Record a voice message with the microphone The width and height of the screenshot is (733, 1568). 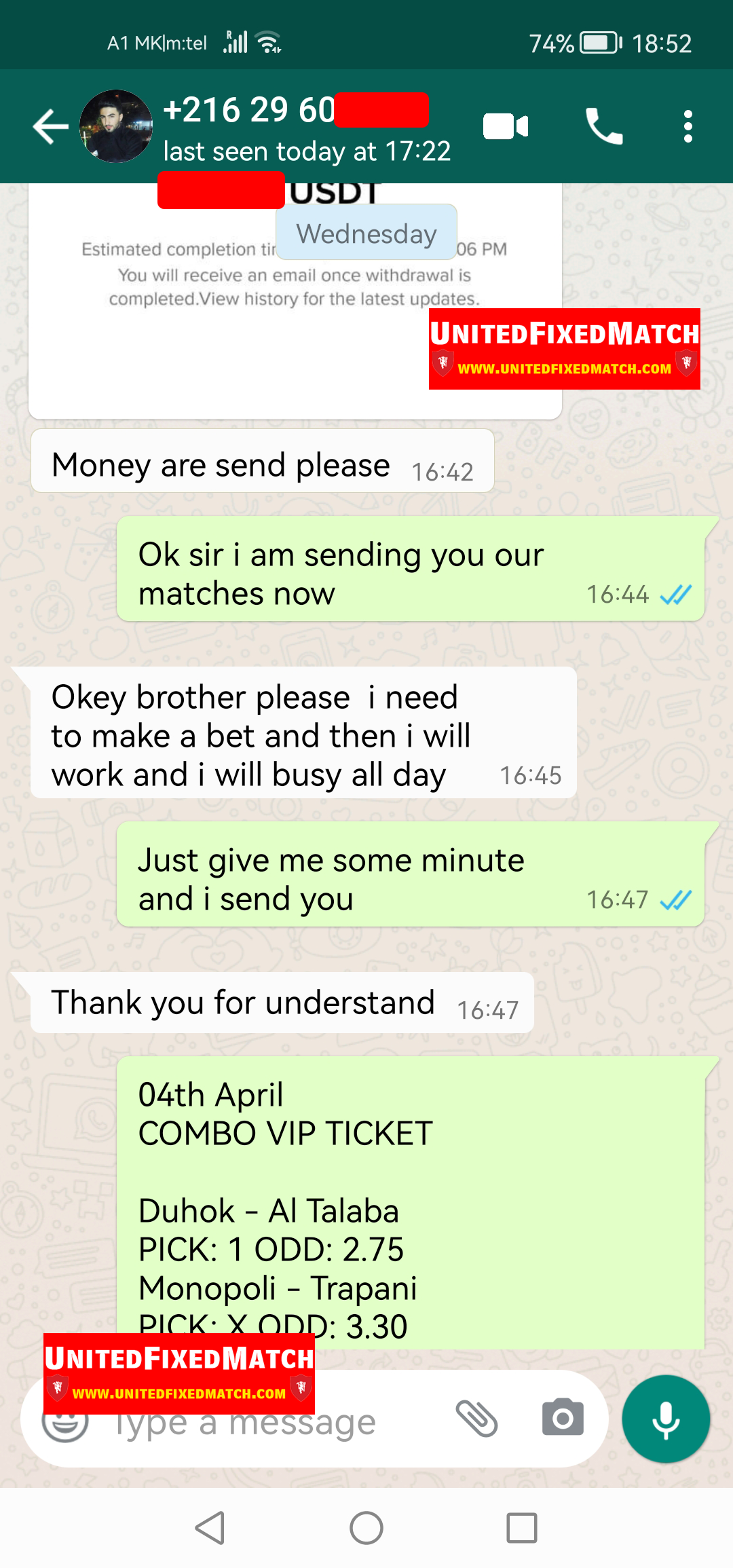pyautogui.click(x=666, y=1419)
